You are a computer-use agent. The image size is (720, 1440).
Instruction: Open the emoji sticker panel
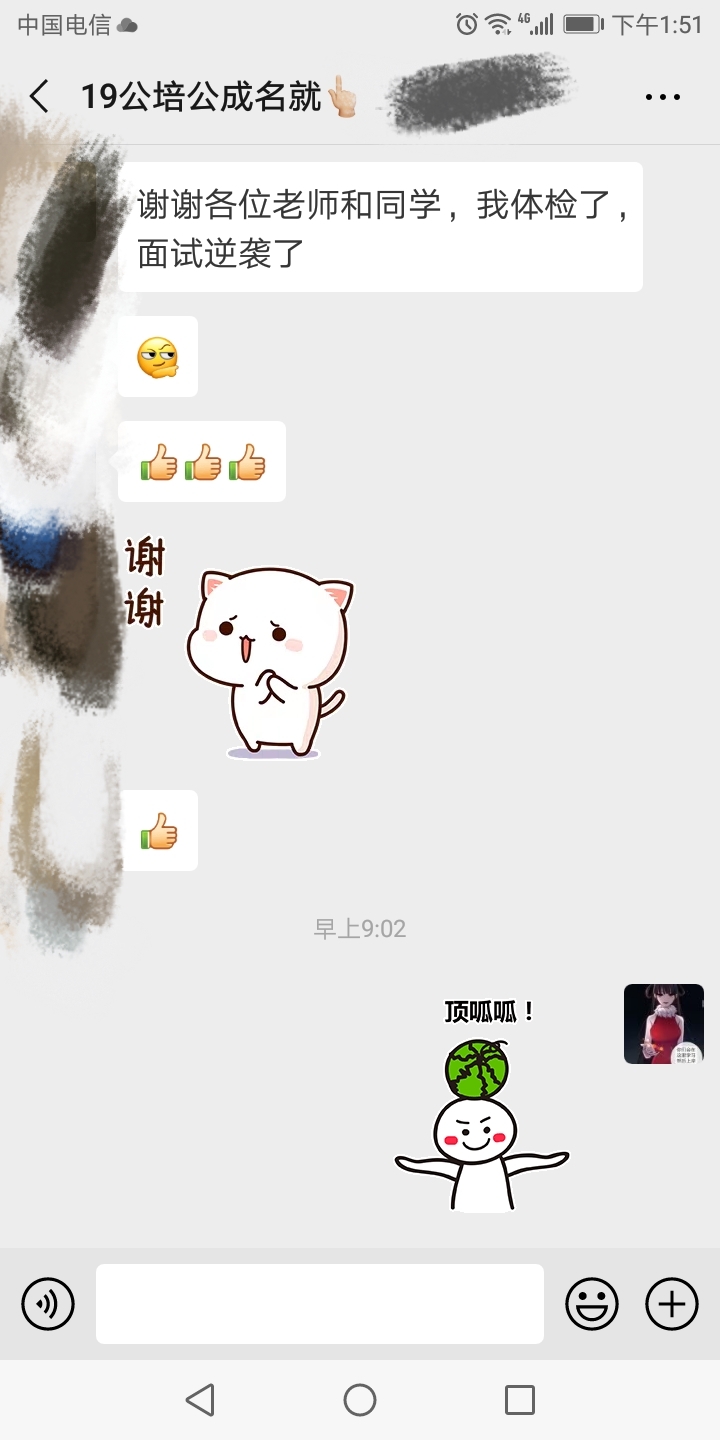point(592,1304)
